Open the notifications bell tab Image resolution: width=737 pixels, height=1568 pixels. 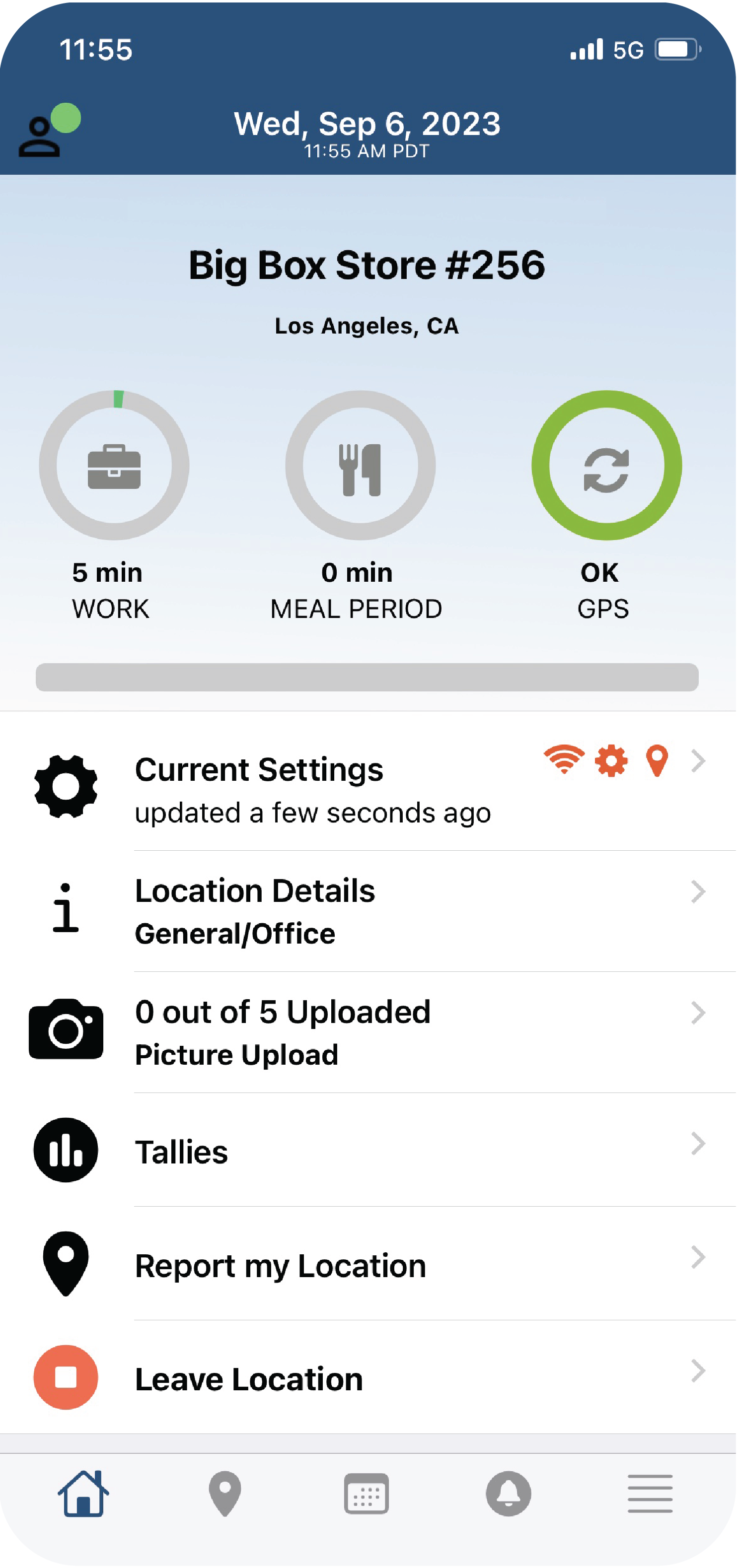click(508, 1495)
